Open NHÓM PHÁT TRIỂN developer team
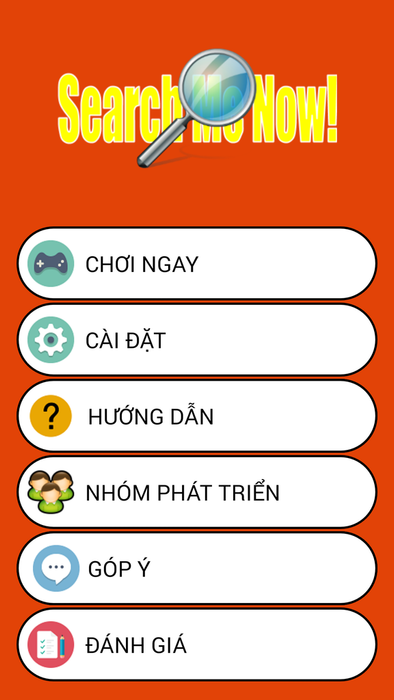This screenshot has width=394, height=700. tap(197, 492)
